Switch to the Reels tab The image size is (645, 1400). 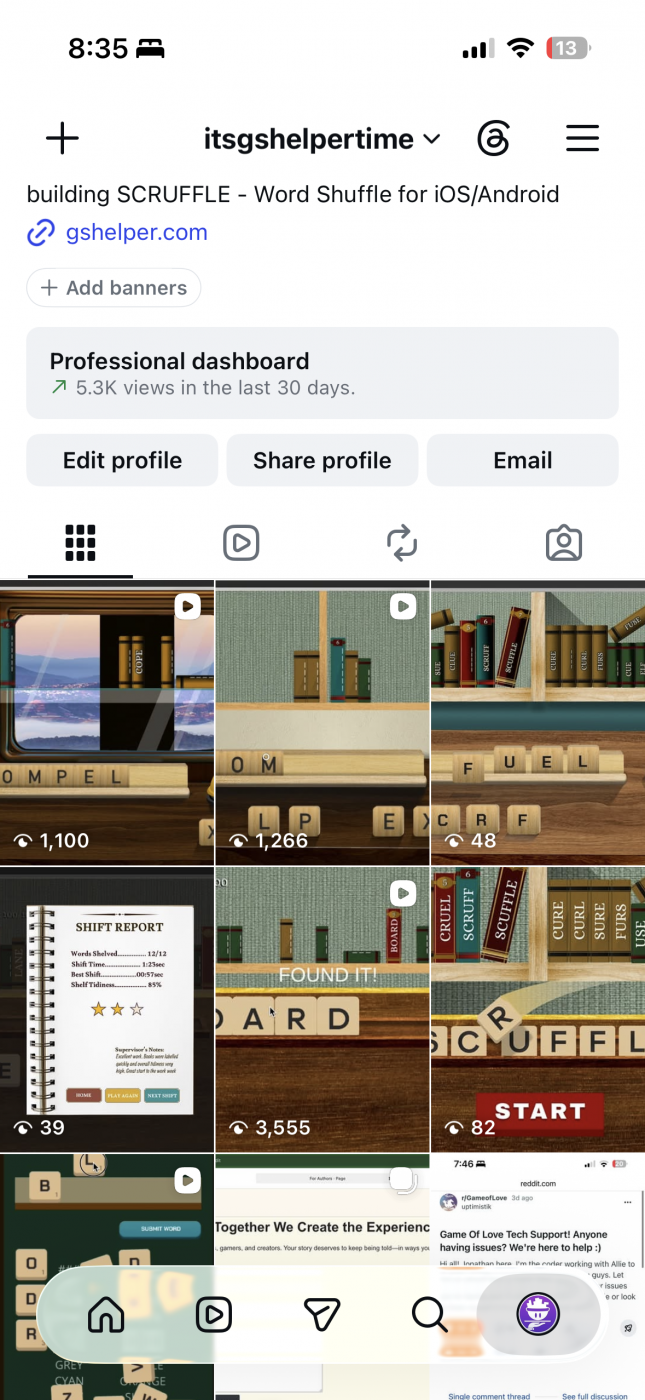coord(241,543)
